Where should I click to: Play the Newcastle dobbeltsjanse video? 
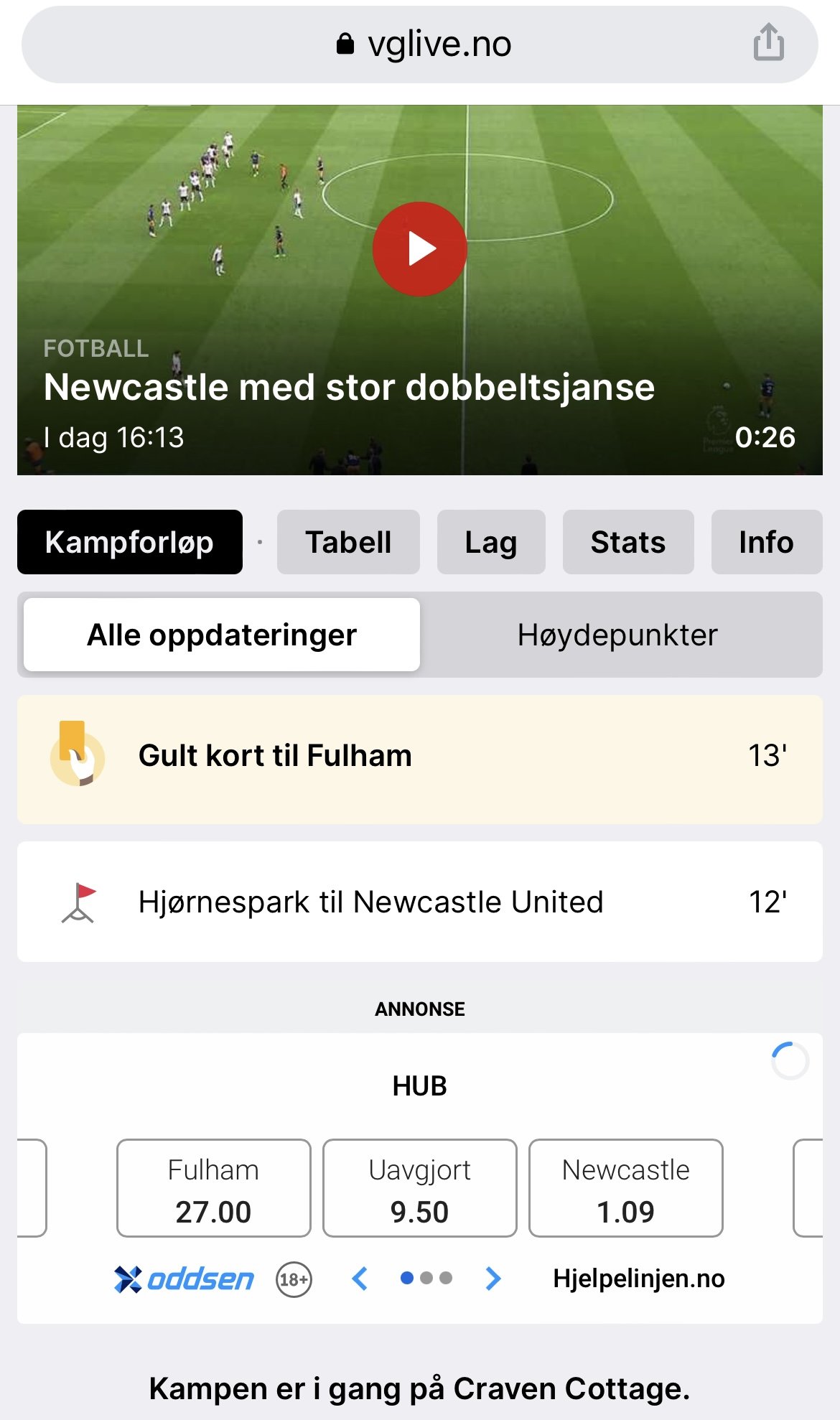420,249
